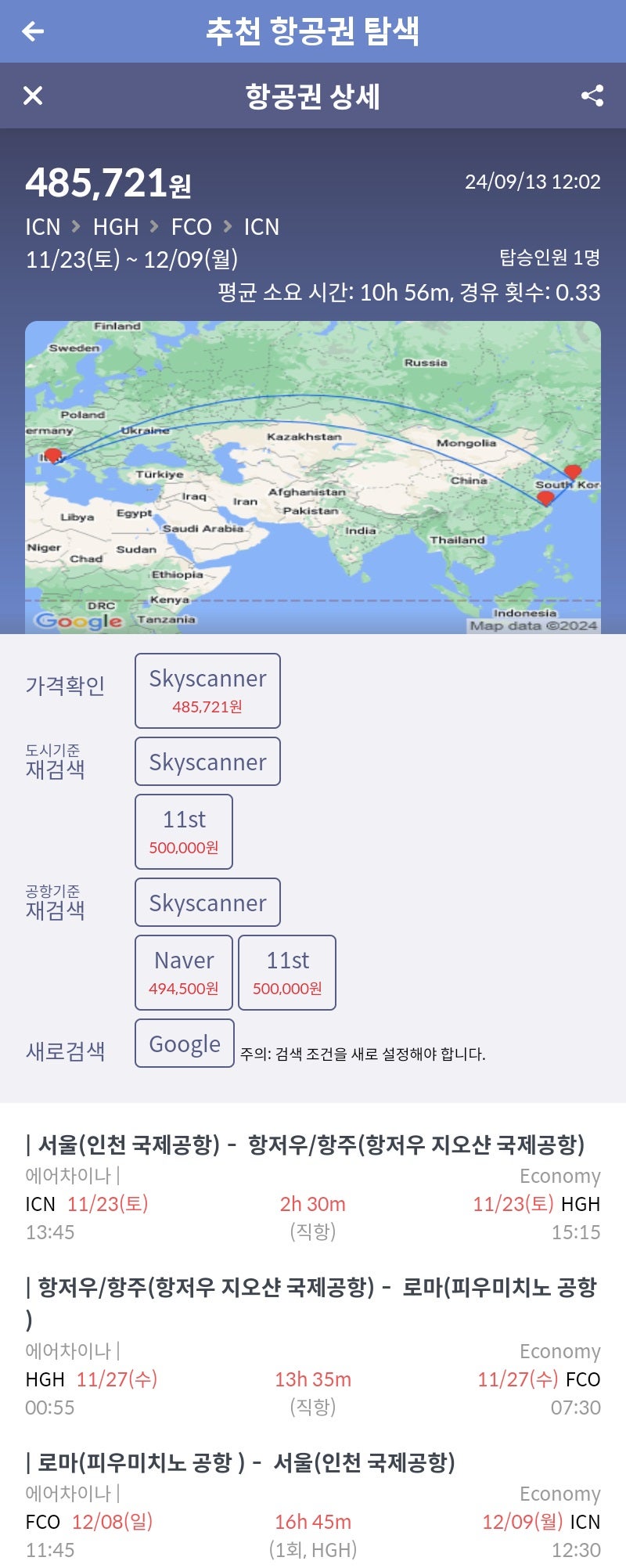The width and height of the screenshot is (626, 1568).
Task: Click the chevron between ICN and HGH
Action: 77,226
